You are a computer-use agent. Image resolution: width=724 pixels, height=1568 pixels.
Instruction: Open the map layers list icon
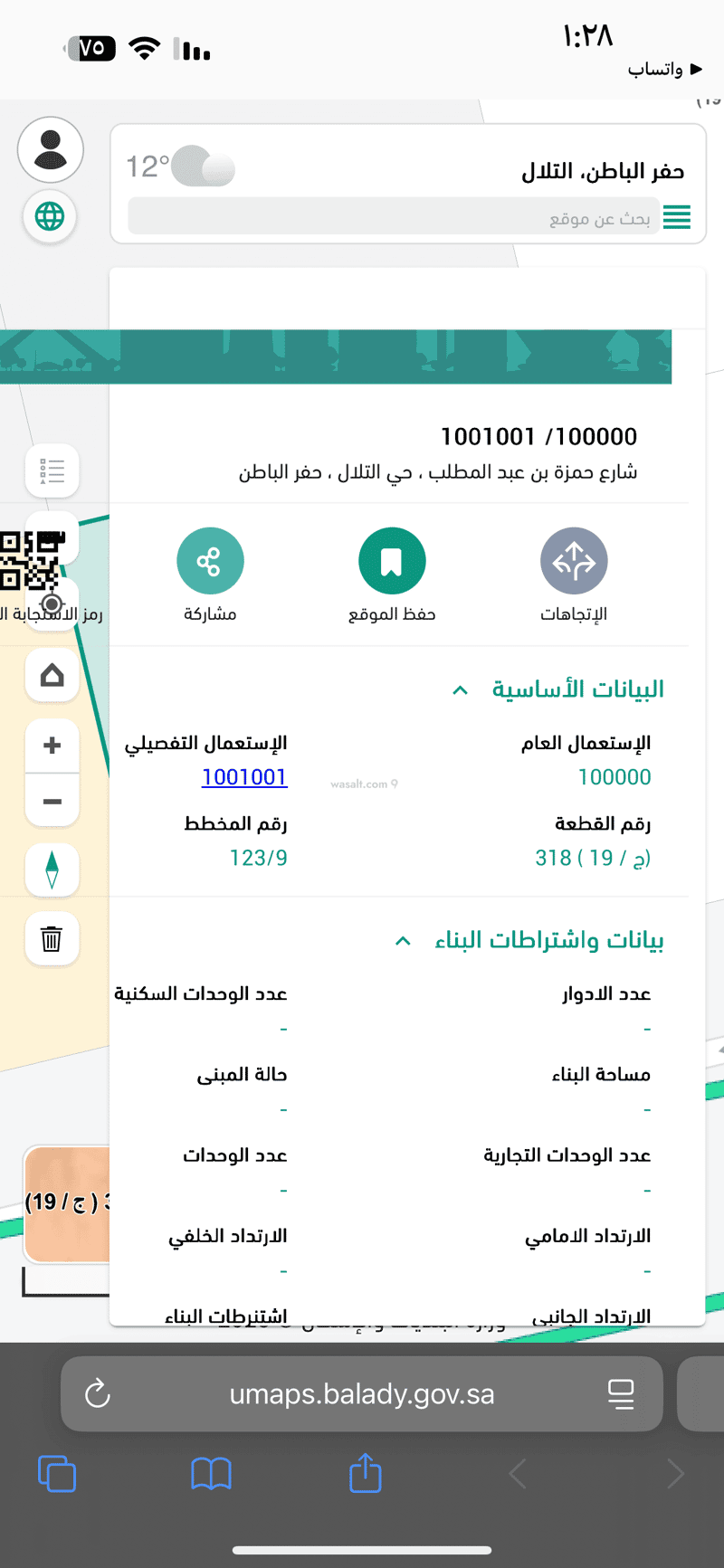click(x=52, y=471)
